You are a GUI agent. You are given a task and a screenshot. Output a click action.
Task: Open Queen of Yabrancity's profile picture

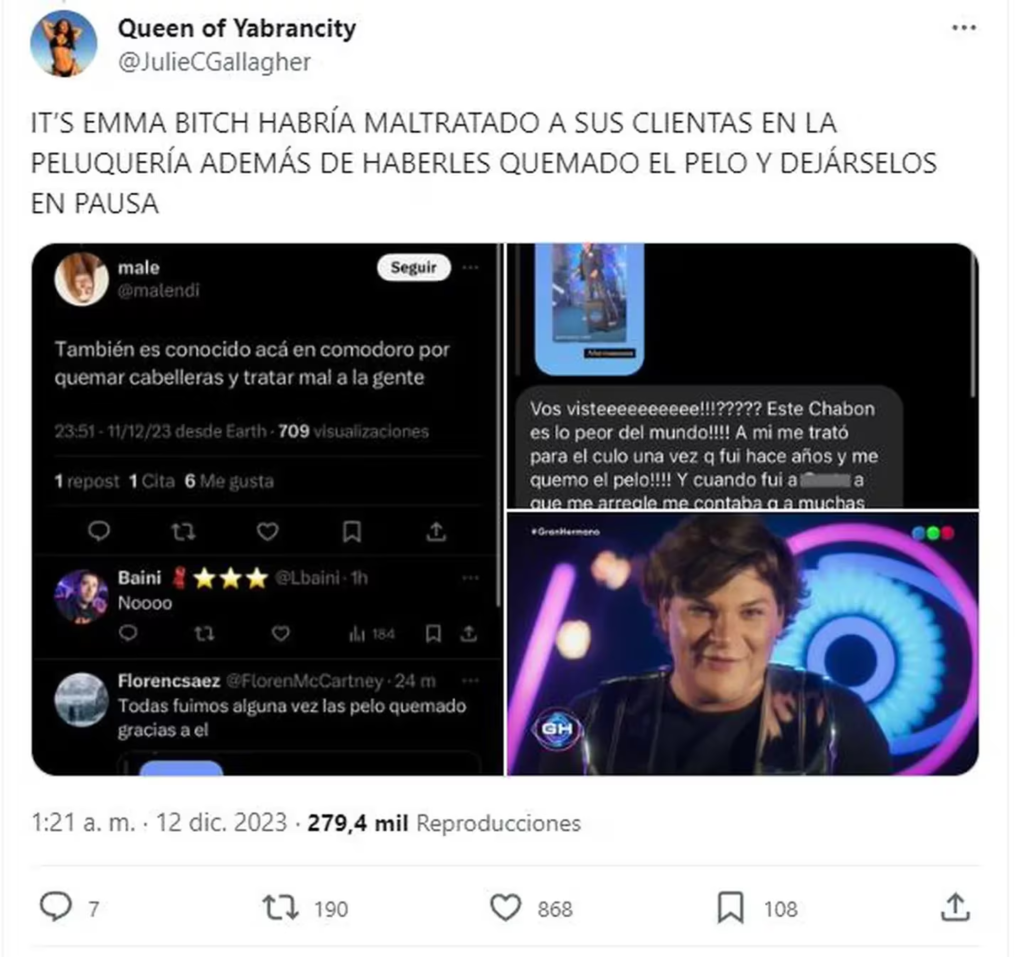coord(64,44)
